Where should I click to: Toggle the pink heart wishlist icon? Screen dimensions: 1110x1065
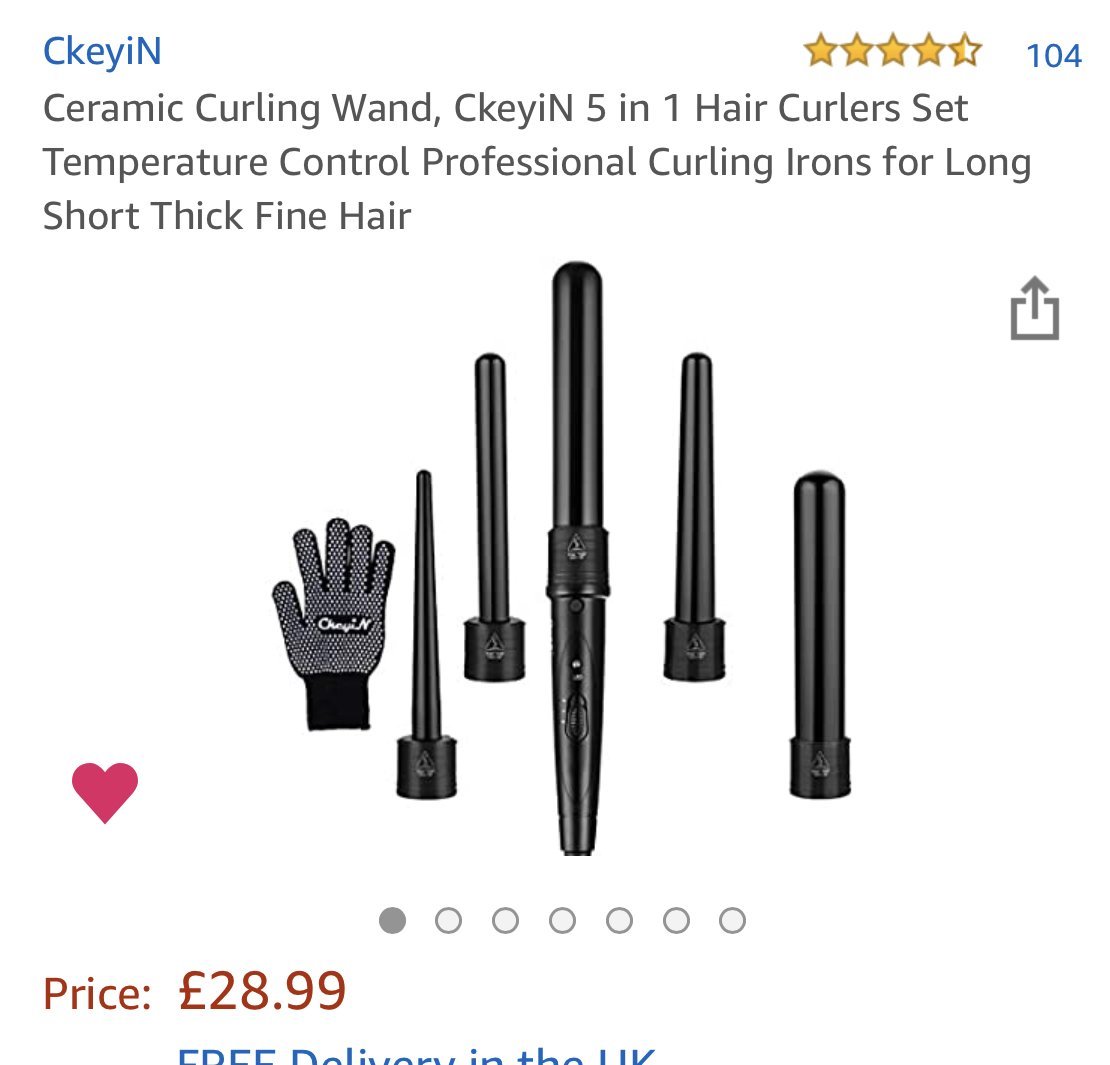point(105,792)
